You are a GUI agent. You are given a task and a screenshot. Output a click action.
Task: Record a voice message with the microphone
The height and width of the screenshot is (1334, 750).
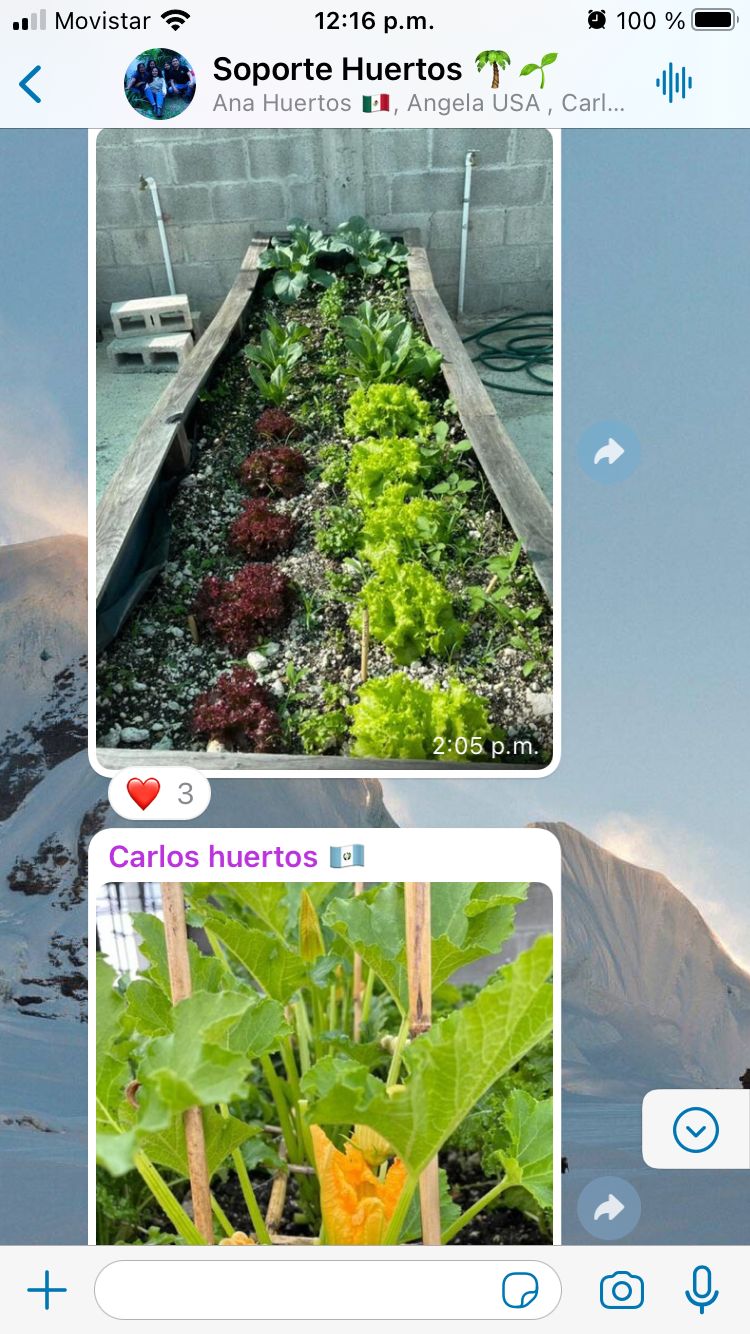click(701, 1290)
